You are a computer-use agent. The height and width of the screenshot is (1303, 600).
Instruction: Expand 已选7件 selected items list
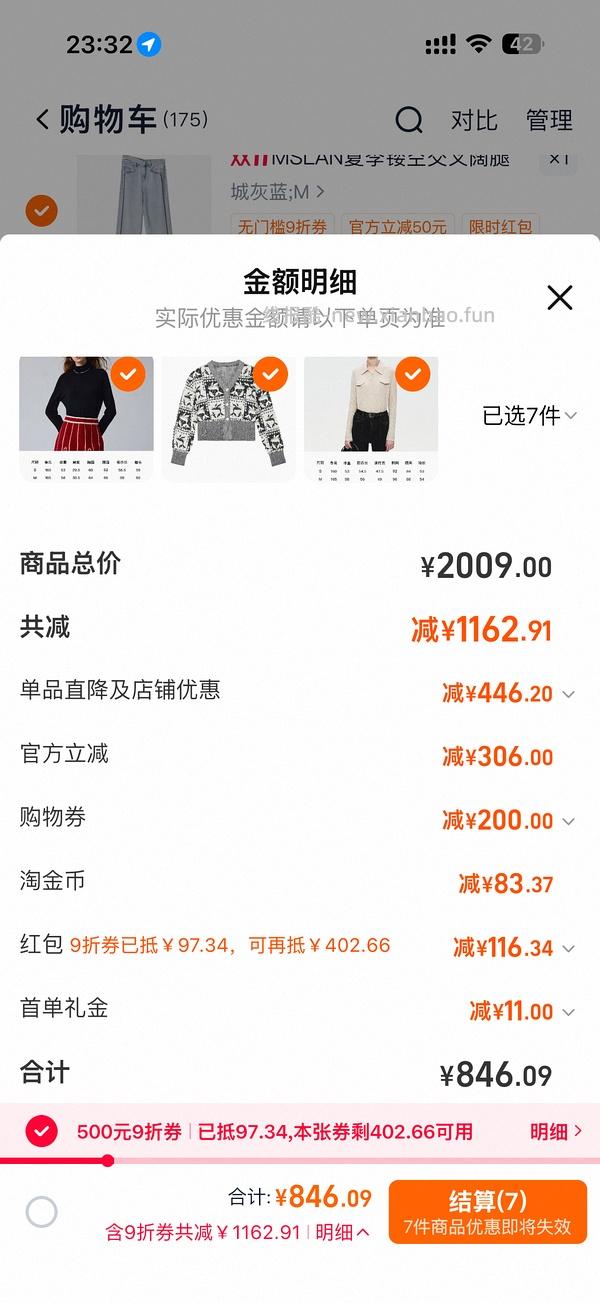(529, 416)
